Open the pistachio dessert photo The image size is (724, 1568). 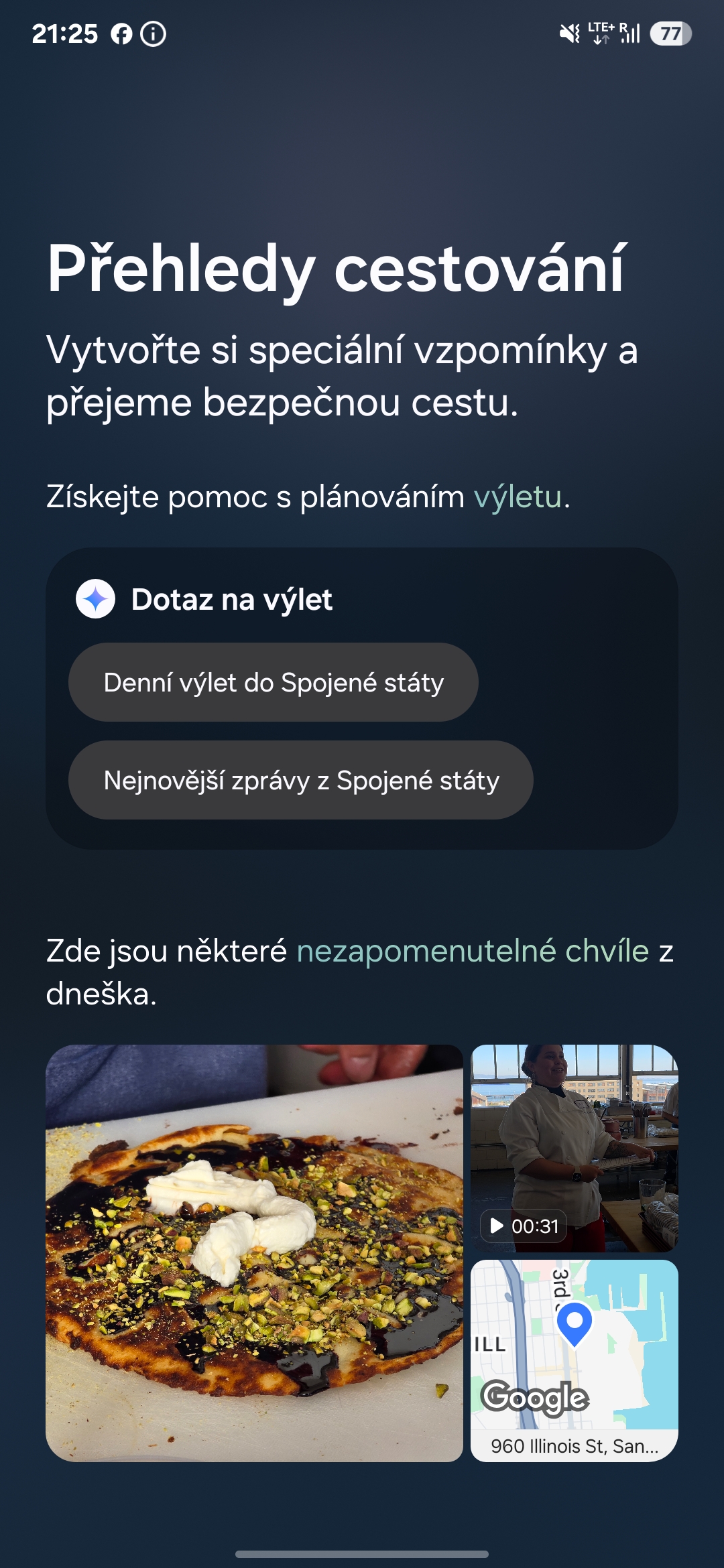254,1253
